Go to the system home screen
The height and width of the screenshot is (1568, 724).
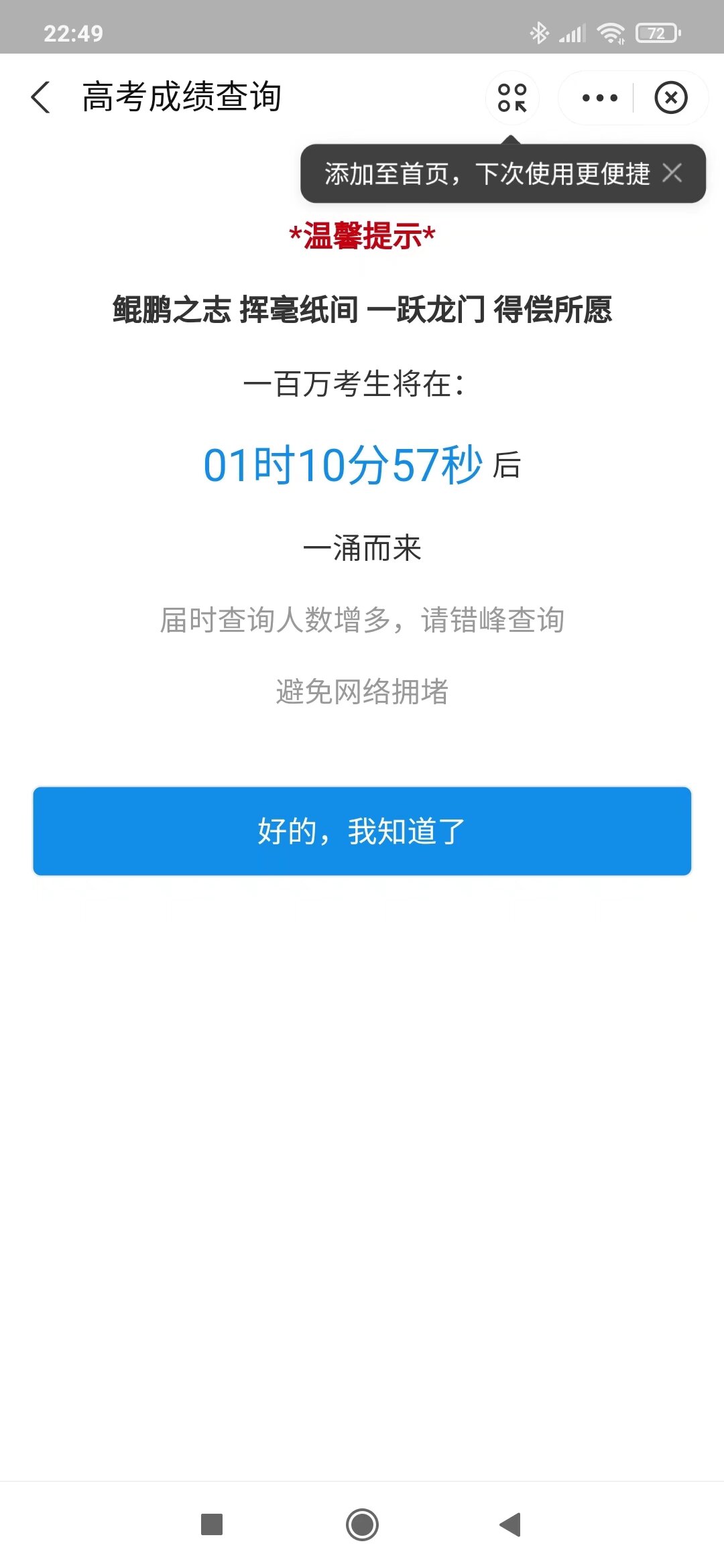pyautogui.click(x=362, y=1525)
